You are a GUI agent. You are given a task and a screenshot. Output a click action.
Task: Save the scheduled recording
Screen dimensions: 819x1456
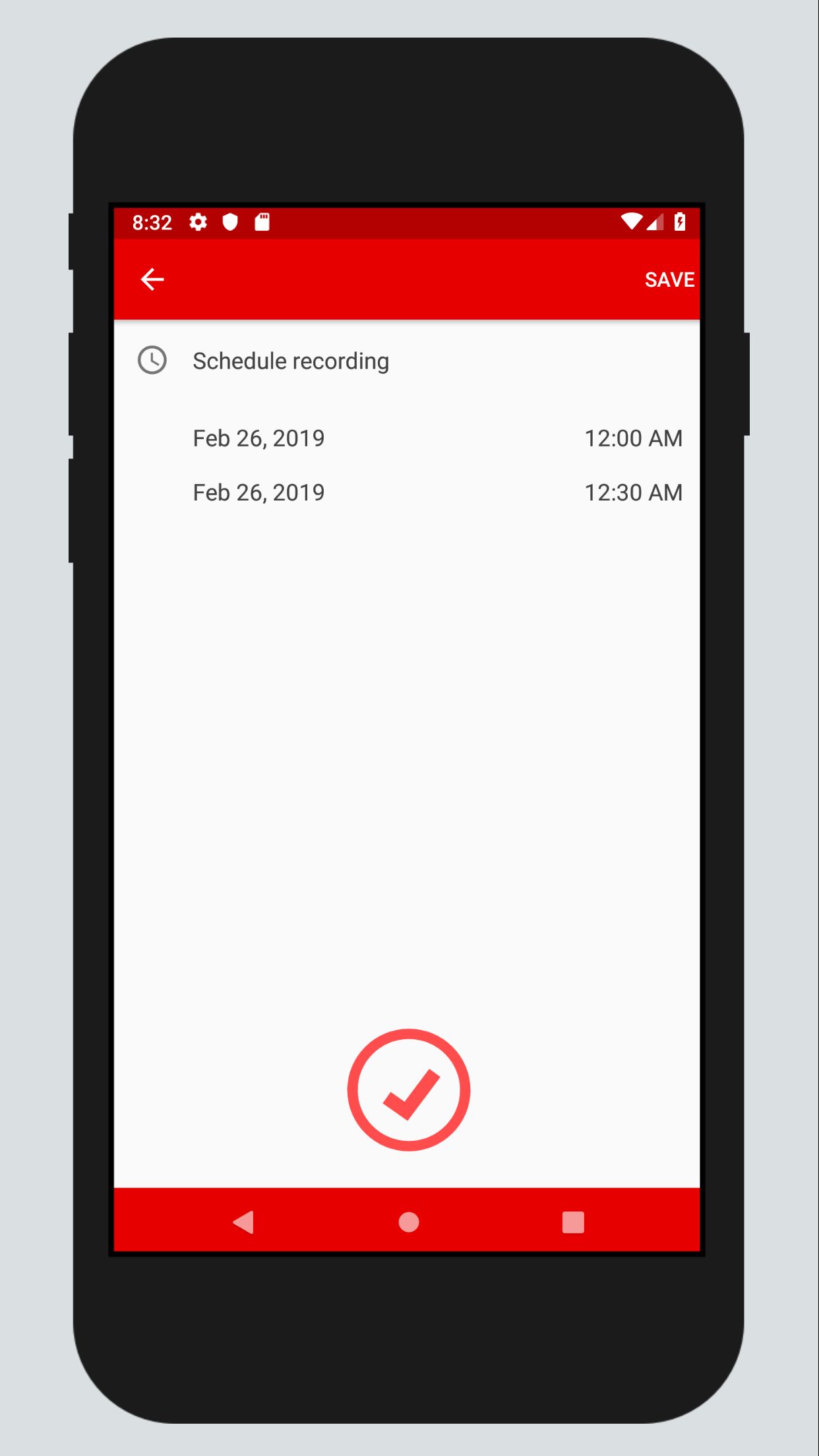pos(669,280)
